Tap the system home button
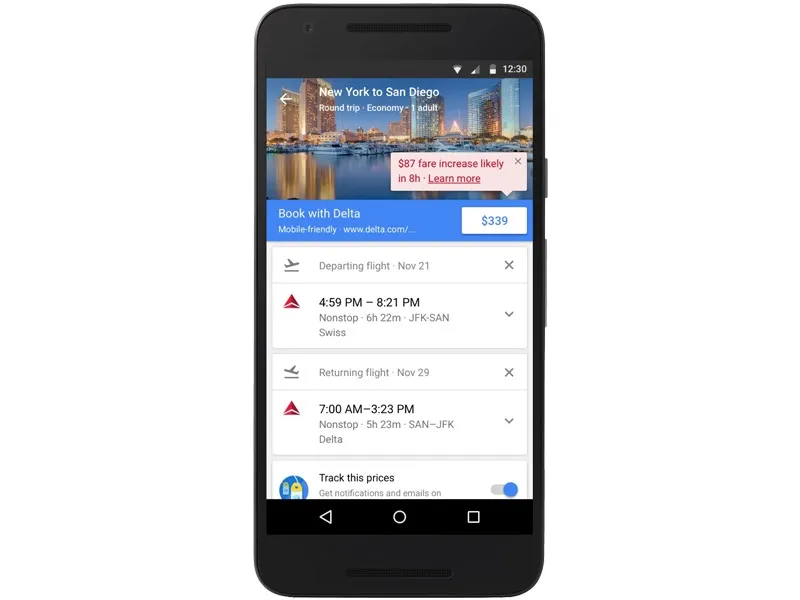 click(x=399, y=517)
